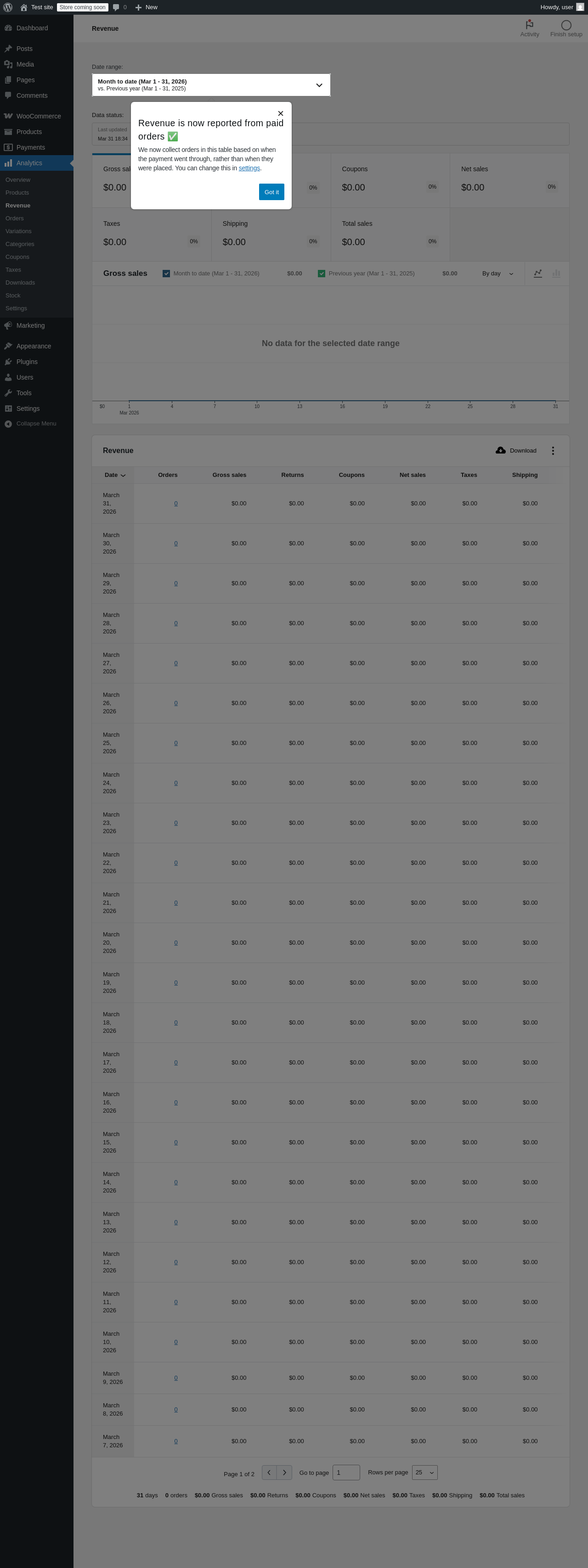588x1568 pixels.
Task: Open the revenue table options menu
Action: tap(553, 451)
